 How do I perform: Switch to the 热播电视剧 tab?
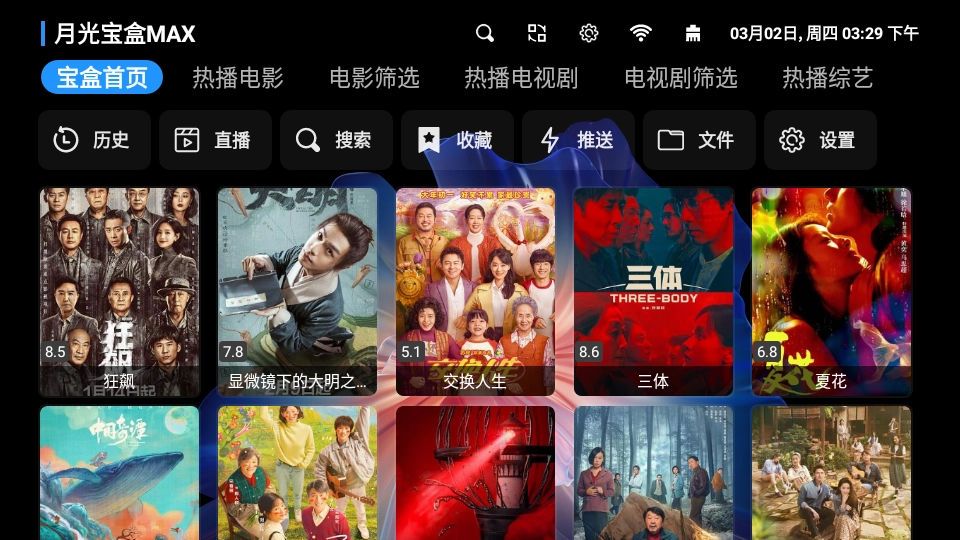pos(521,78)
